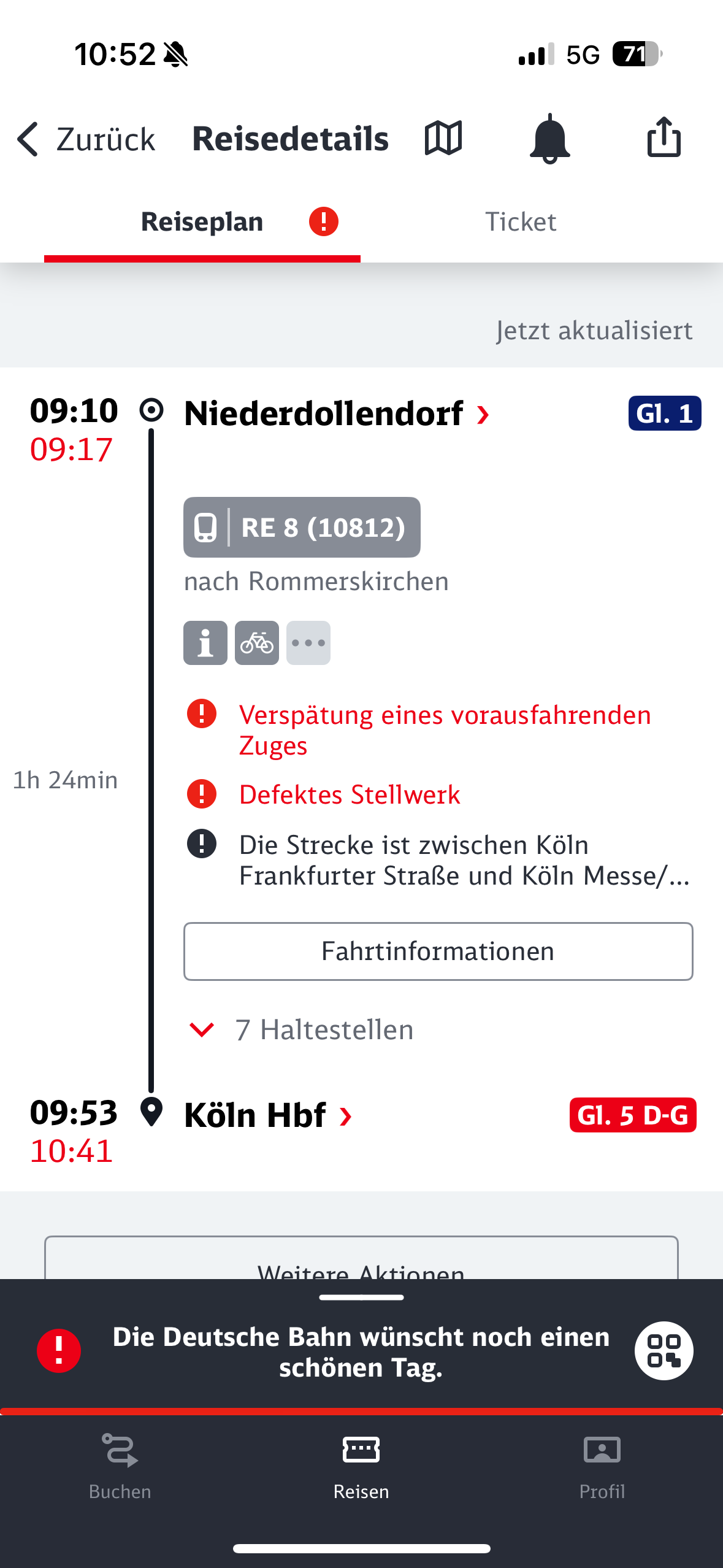The image size is (723, 1568).
Task: Go back with the Zurück button
Action: point(85,139)
